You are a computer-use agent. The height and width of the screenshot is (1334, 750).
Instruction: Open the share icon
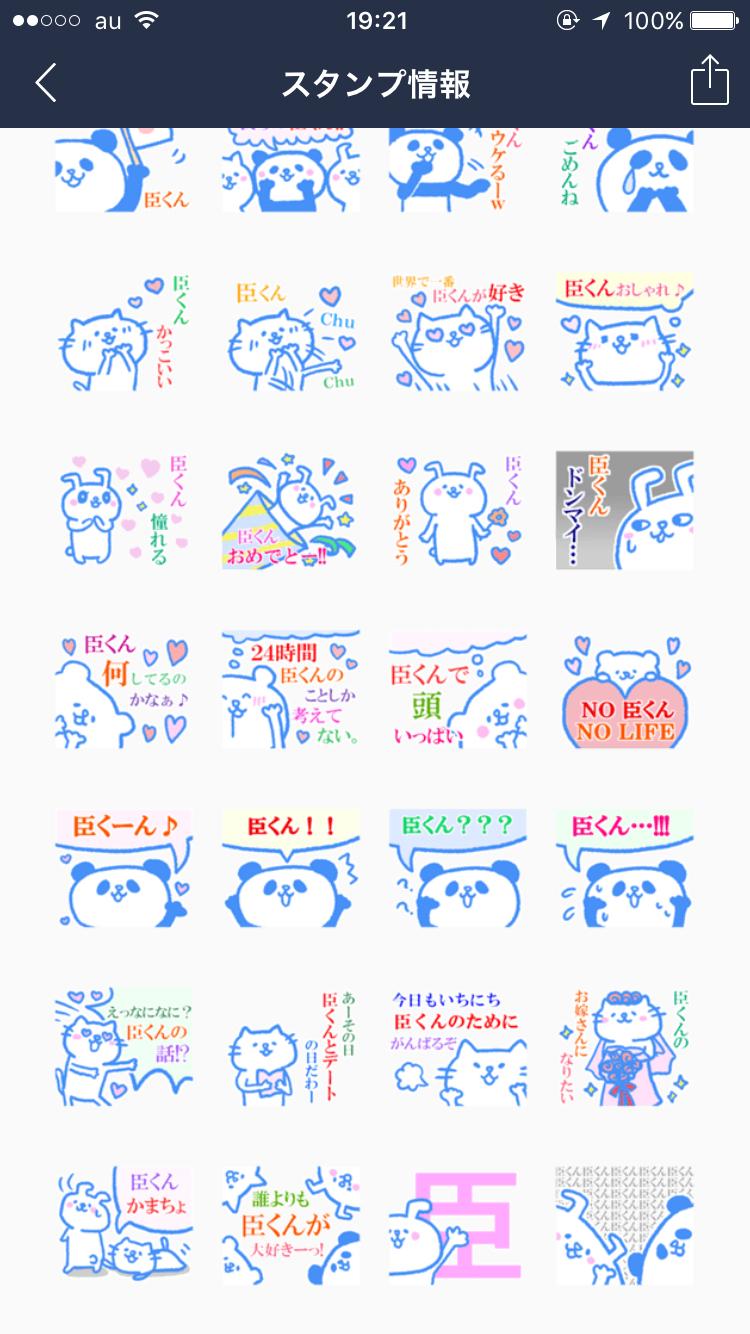point(709,80)
